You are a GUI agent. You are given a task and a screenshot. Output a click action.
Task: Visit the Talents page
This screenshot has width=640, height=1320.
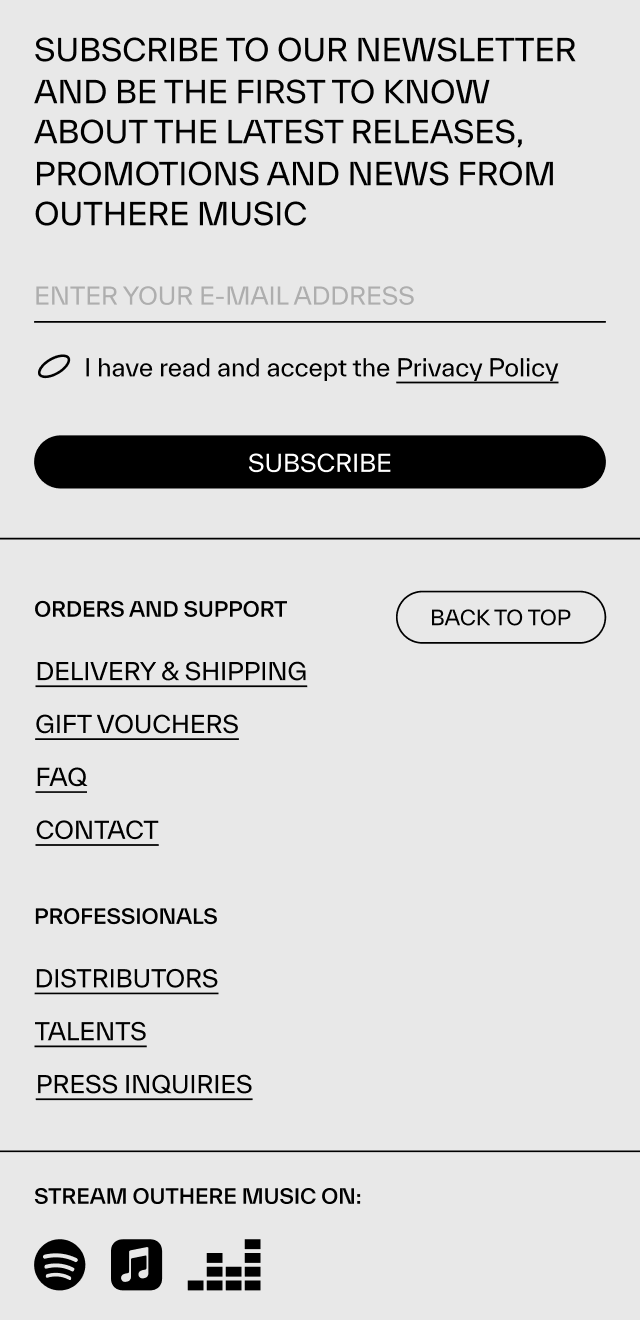(91, 1031)
